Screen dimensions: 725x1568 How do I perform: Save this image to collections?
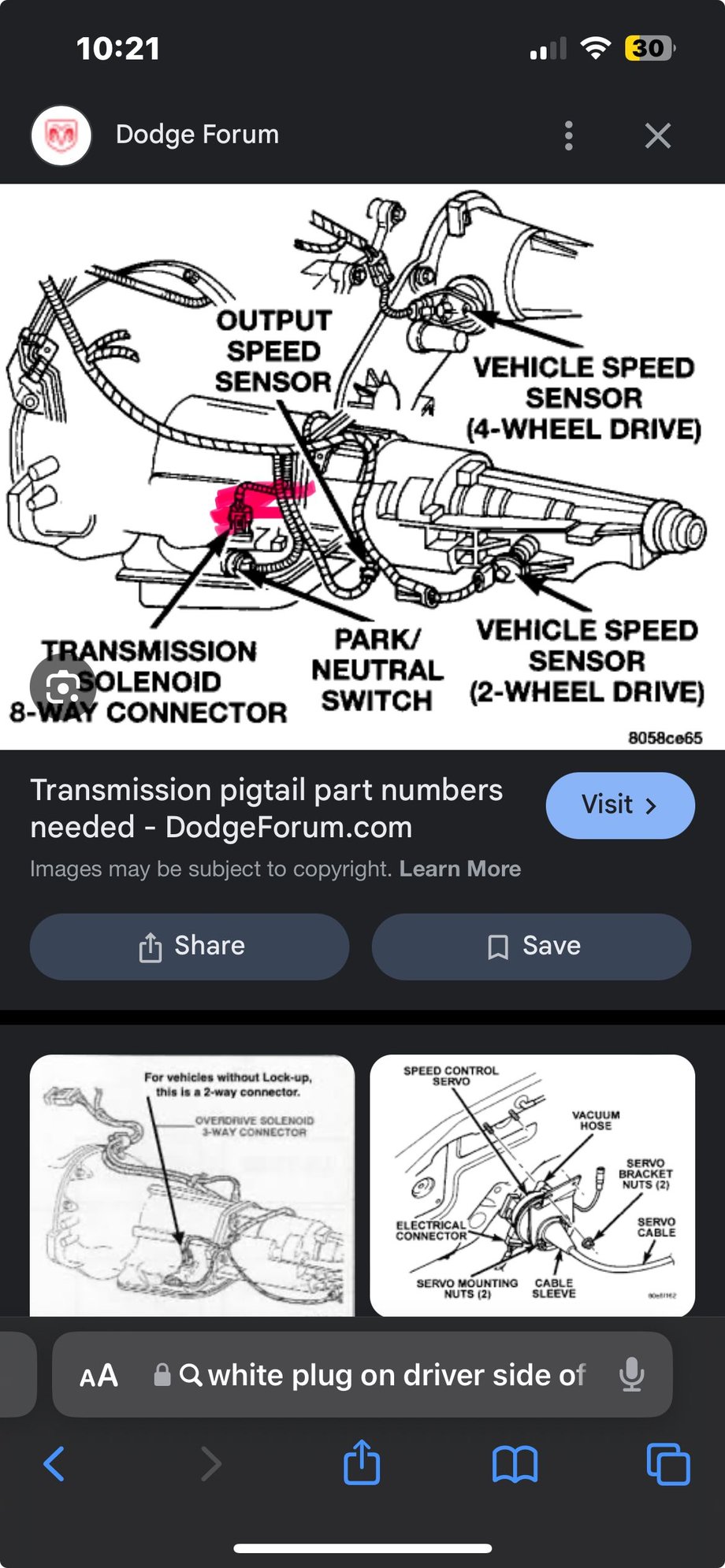pyautogui.click(x=531, y=946)
